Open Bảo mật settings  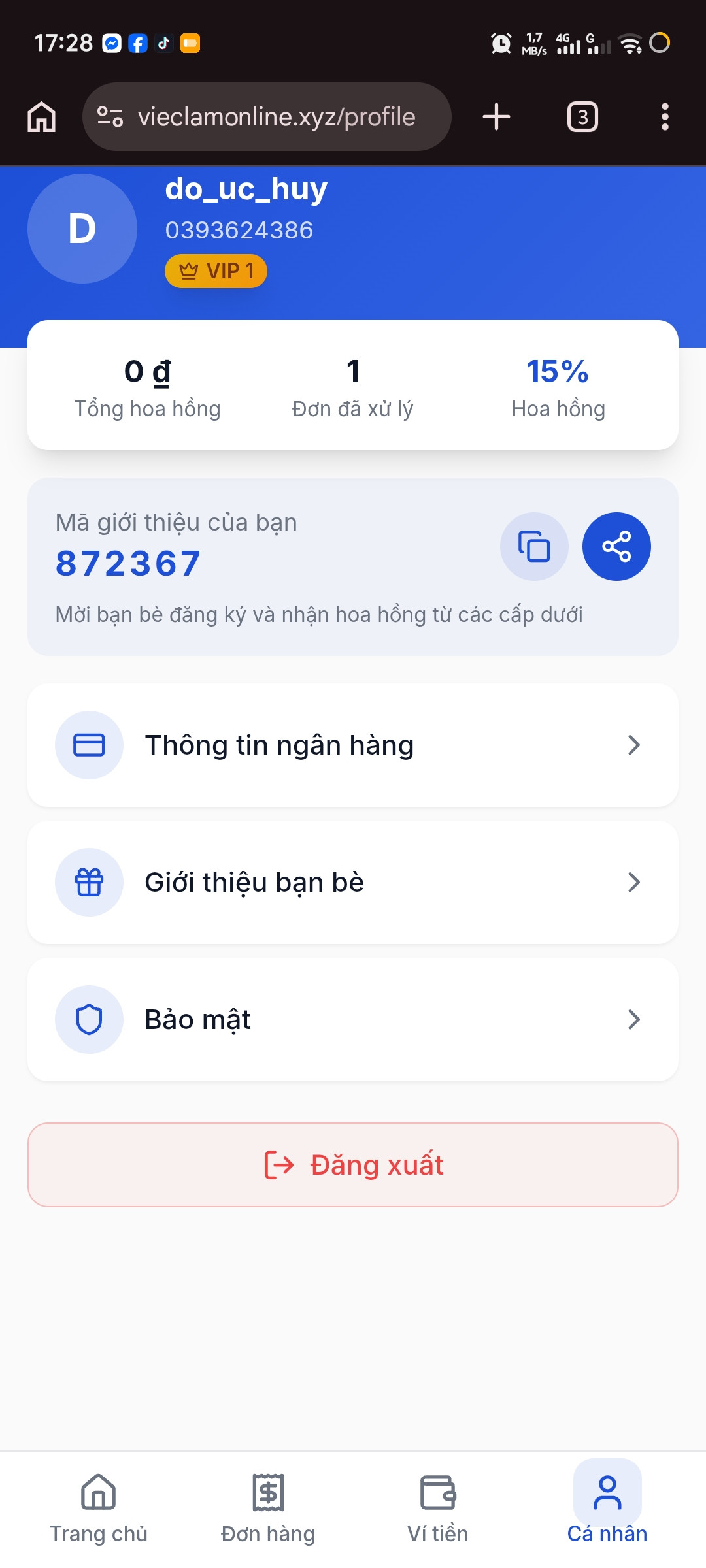click(x=353, y=1019)
